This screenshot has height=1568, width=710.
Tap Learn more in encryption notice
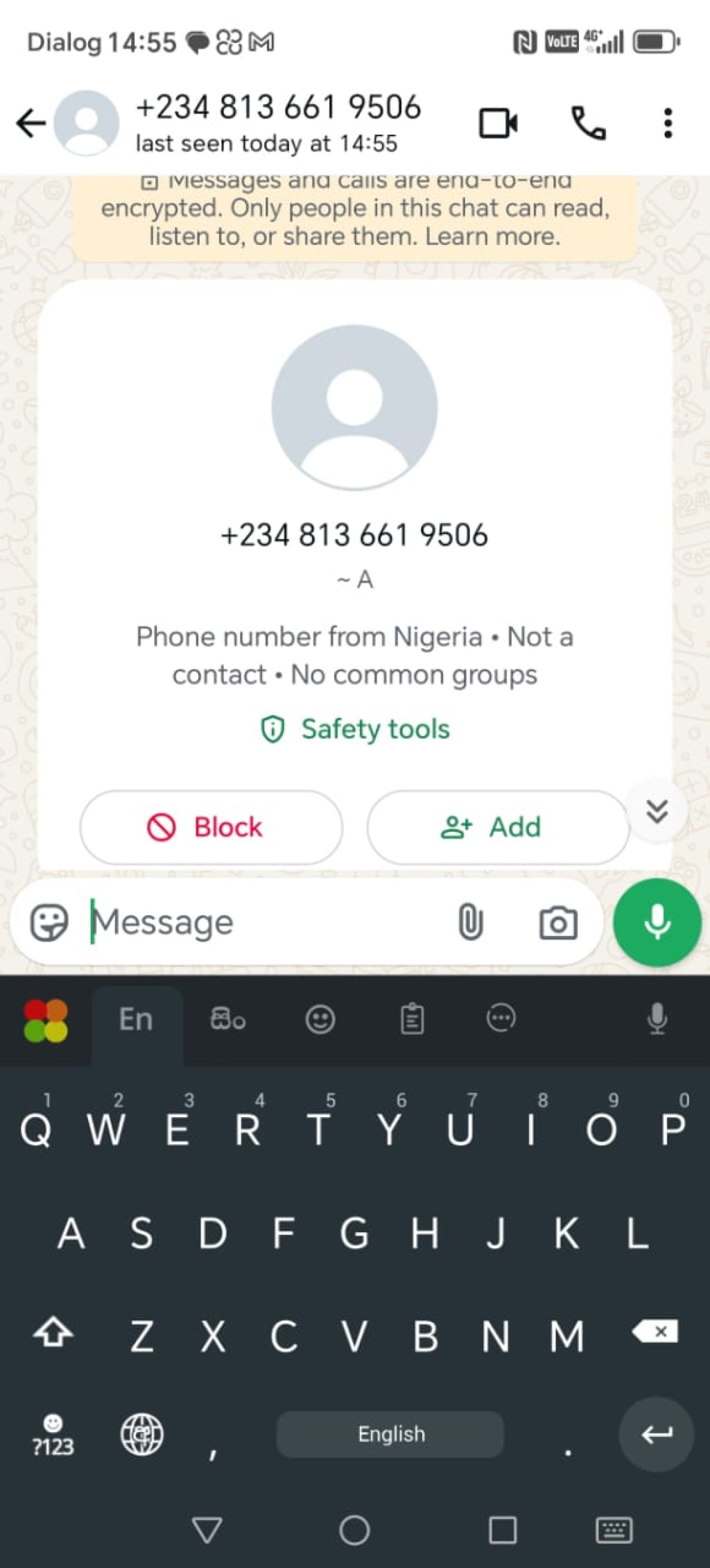(492, 237)
